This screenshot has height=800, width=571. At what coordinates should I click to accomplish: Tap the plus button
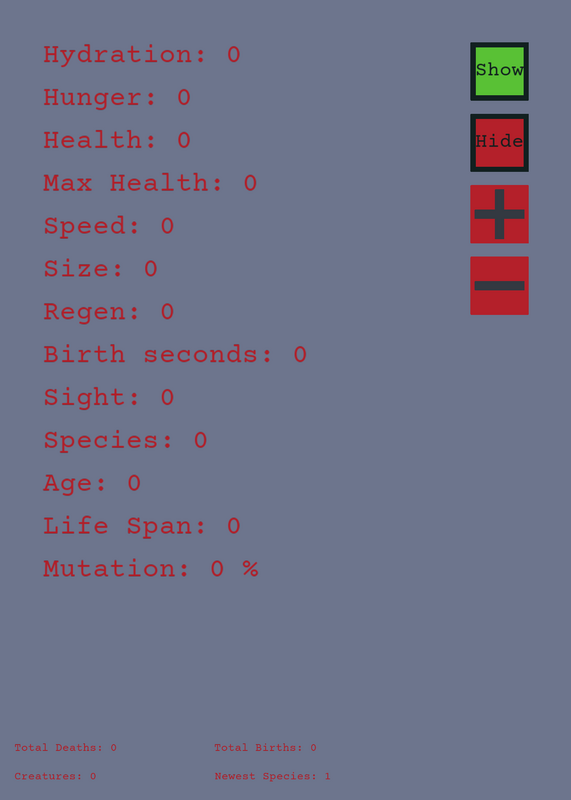(499, 214)
